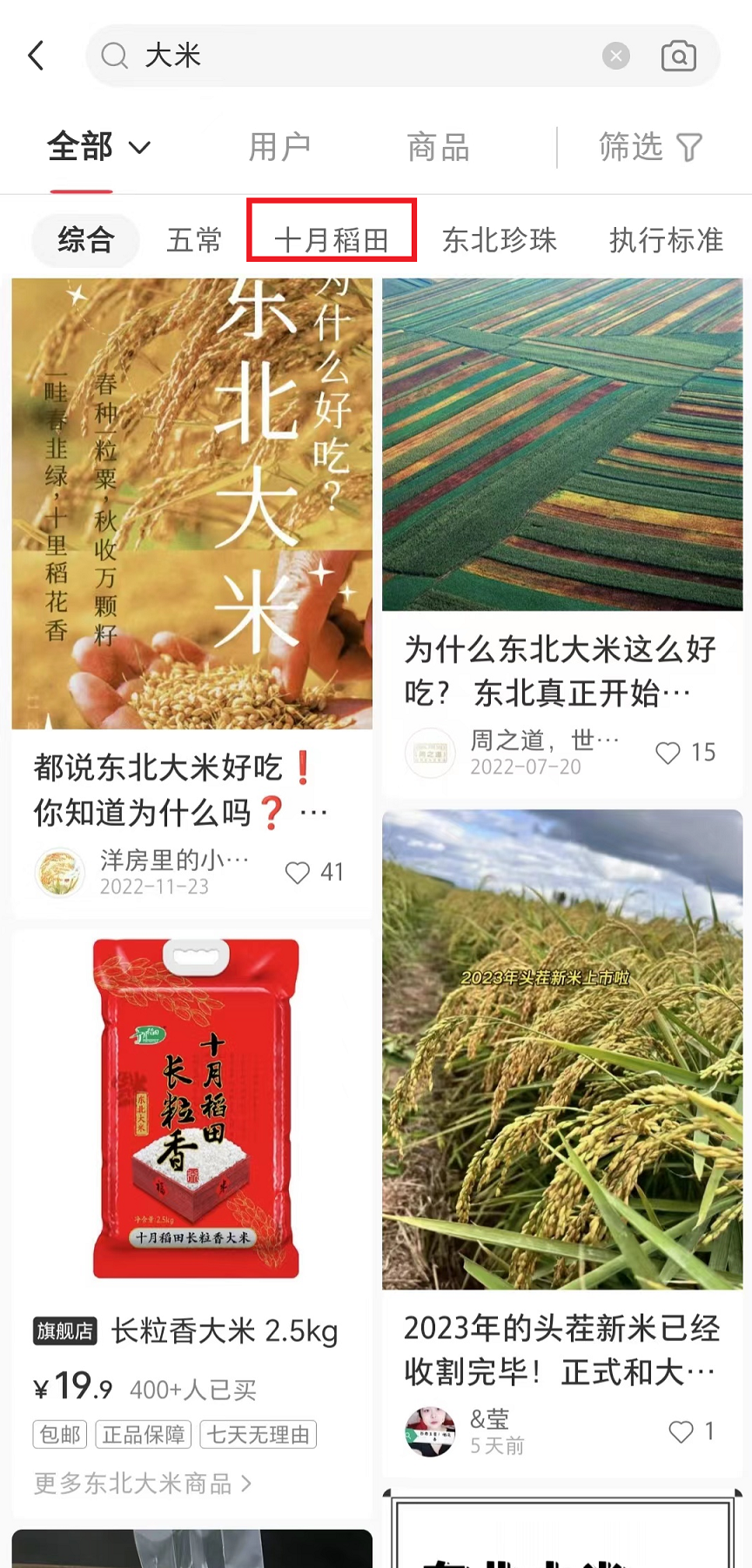Open the 筛选 filter
This screenshot has height=1568, width=752.
click(651, 147)
